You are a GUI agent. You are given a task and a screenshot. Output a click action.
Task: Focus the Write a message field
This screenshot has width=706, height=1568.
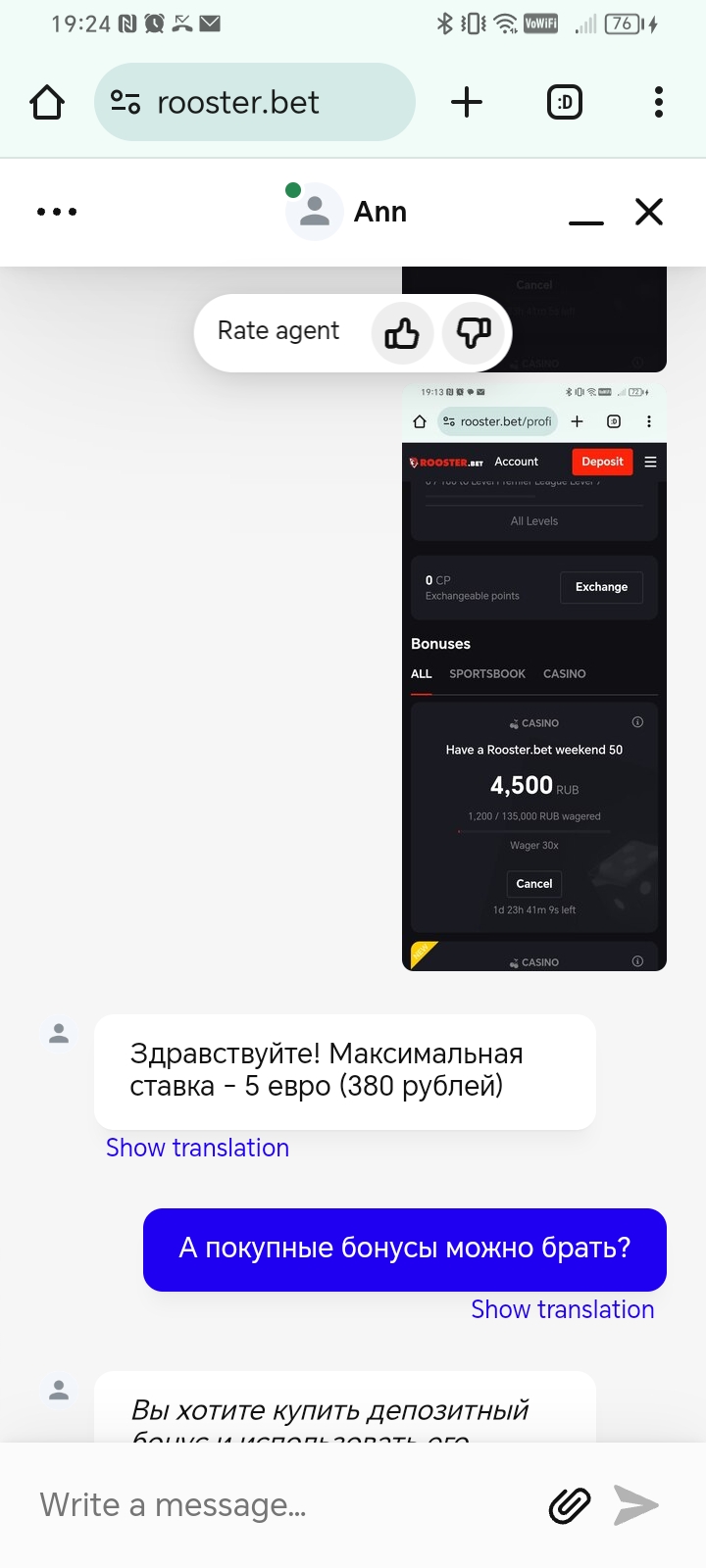click(x=284, y=1505)
